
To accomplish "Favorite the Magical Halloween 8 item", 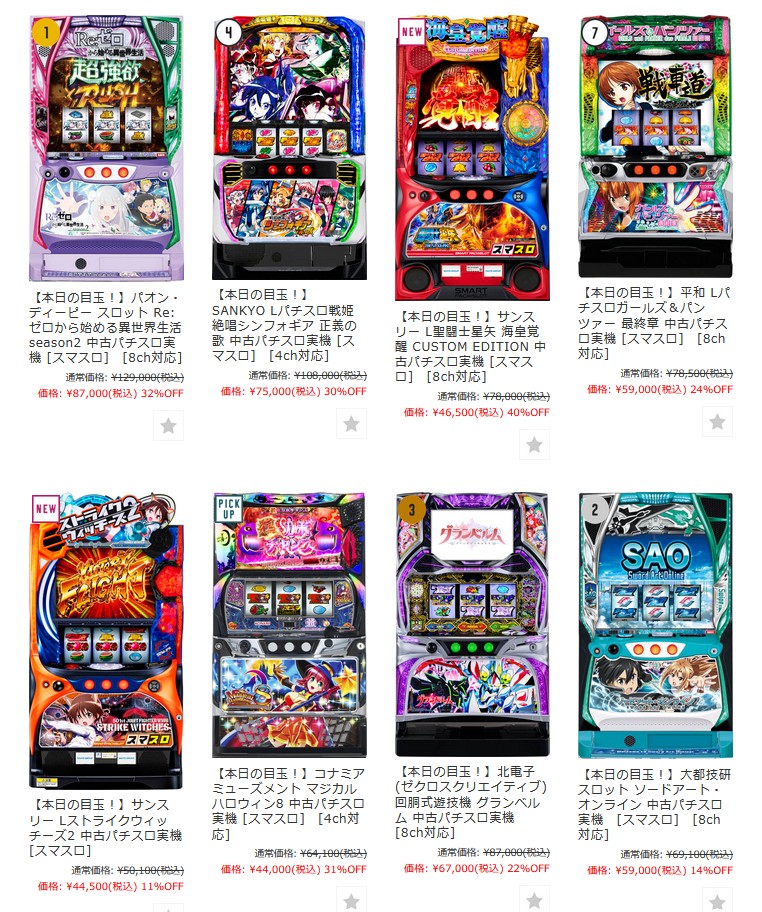I will click(x=351, y=899).
